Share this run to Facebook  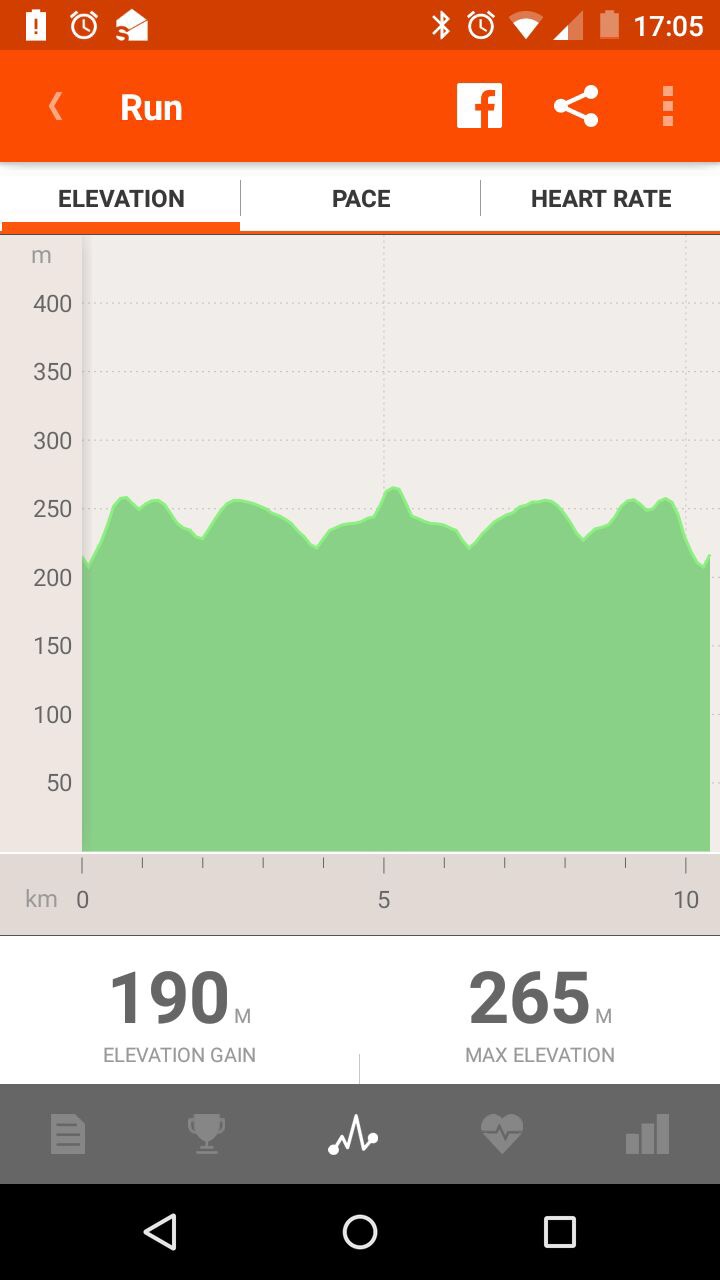pyautogui.click(x=479, y=106)
